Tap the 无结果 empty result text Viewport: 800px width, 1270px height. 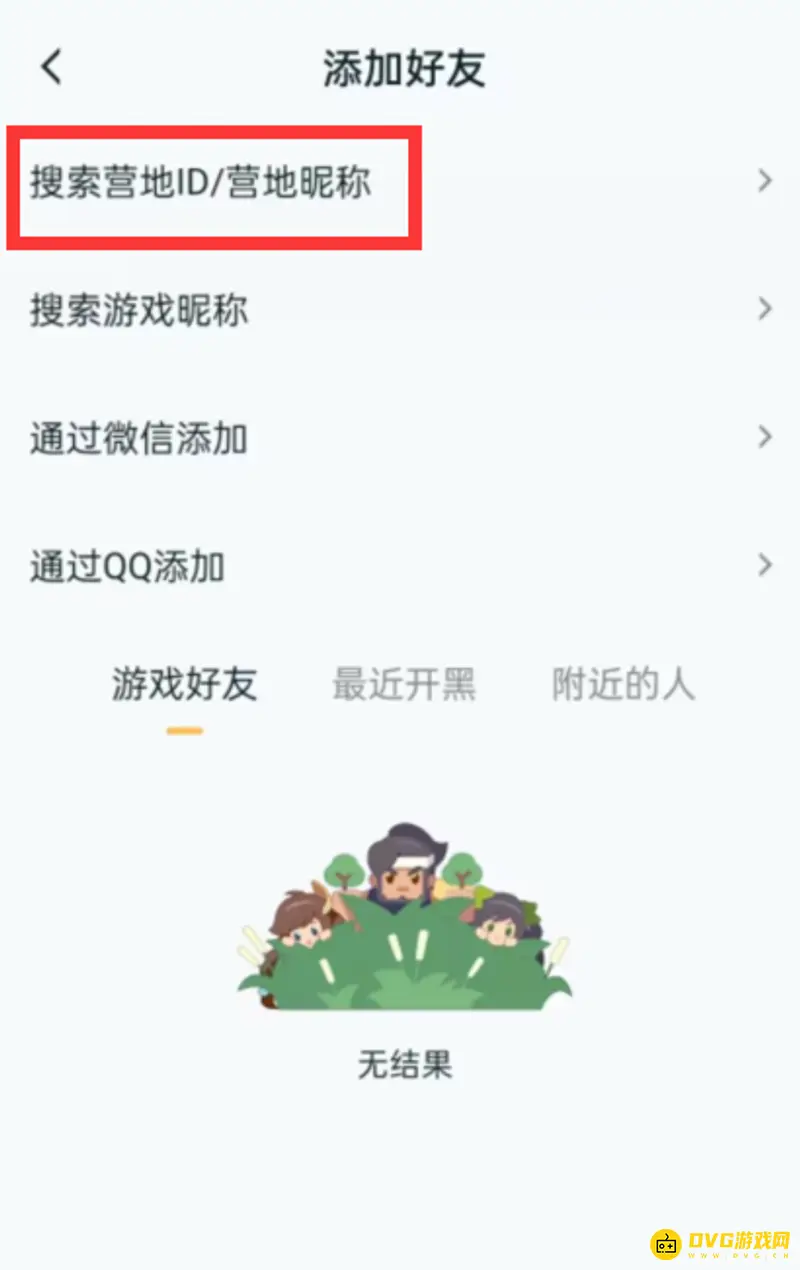404,1066
